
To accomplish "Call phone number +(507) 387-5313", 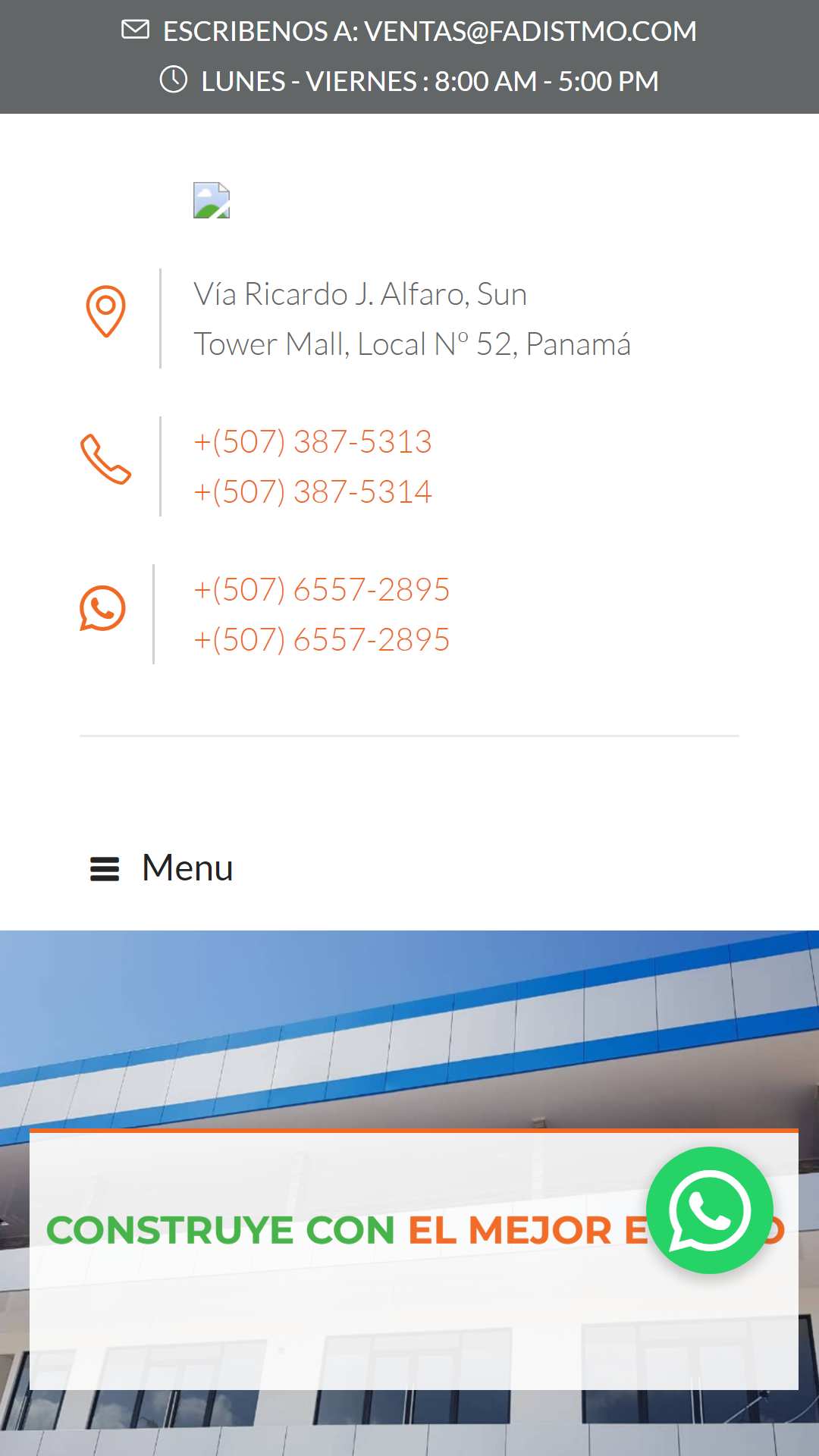I will click(312, 442).
